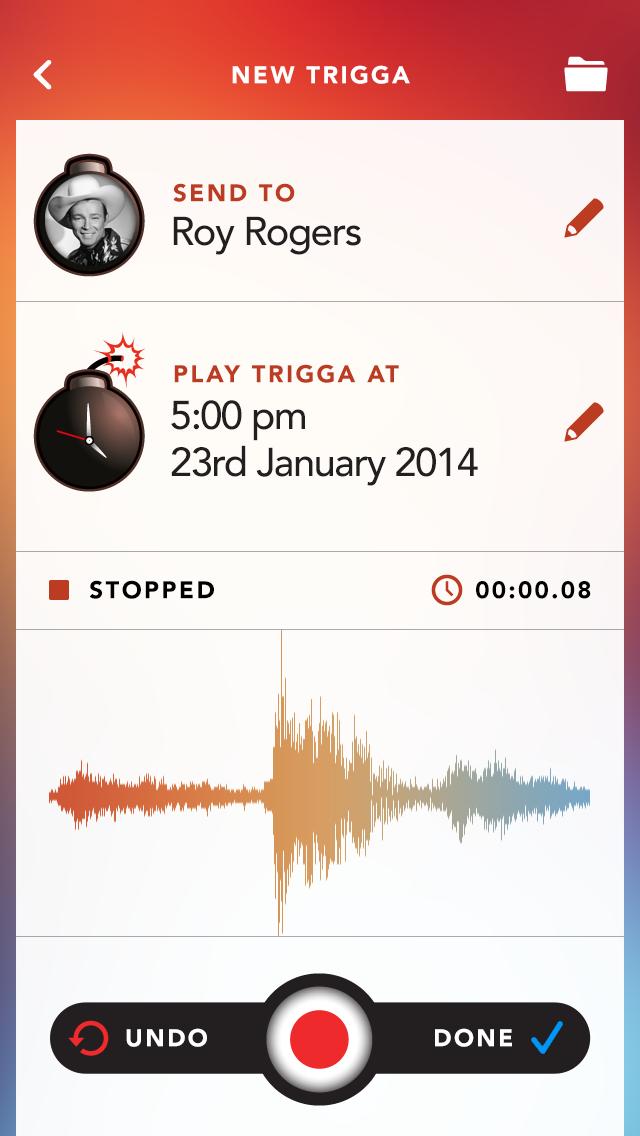This screenshot has height=1136, width=640.
Task: Go back using the top-left arrow
Action: click(42, 75)
